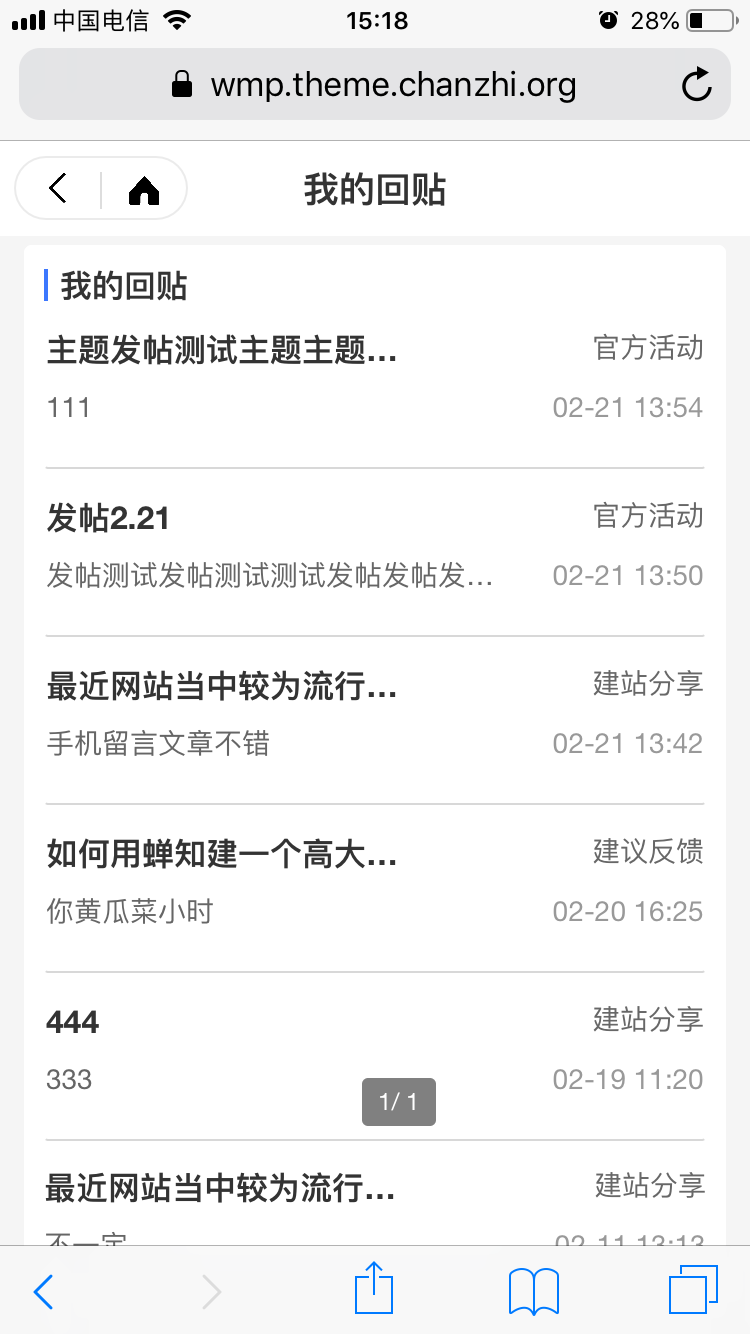750x1334 pixels.
Task: Show open Safari tabs
Action: (x=693, y=1289)
